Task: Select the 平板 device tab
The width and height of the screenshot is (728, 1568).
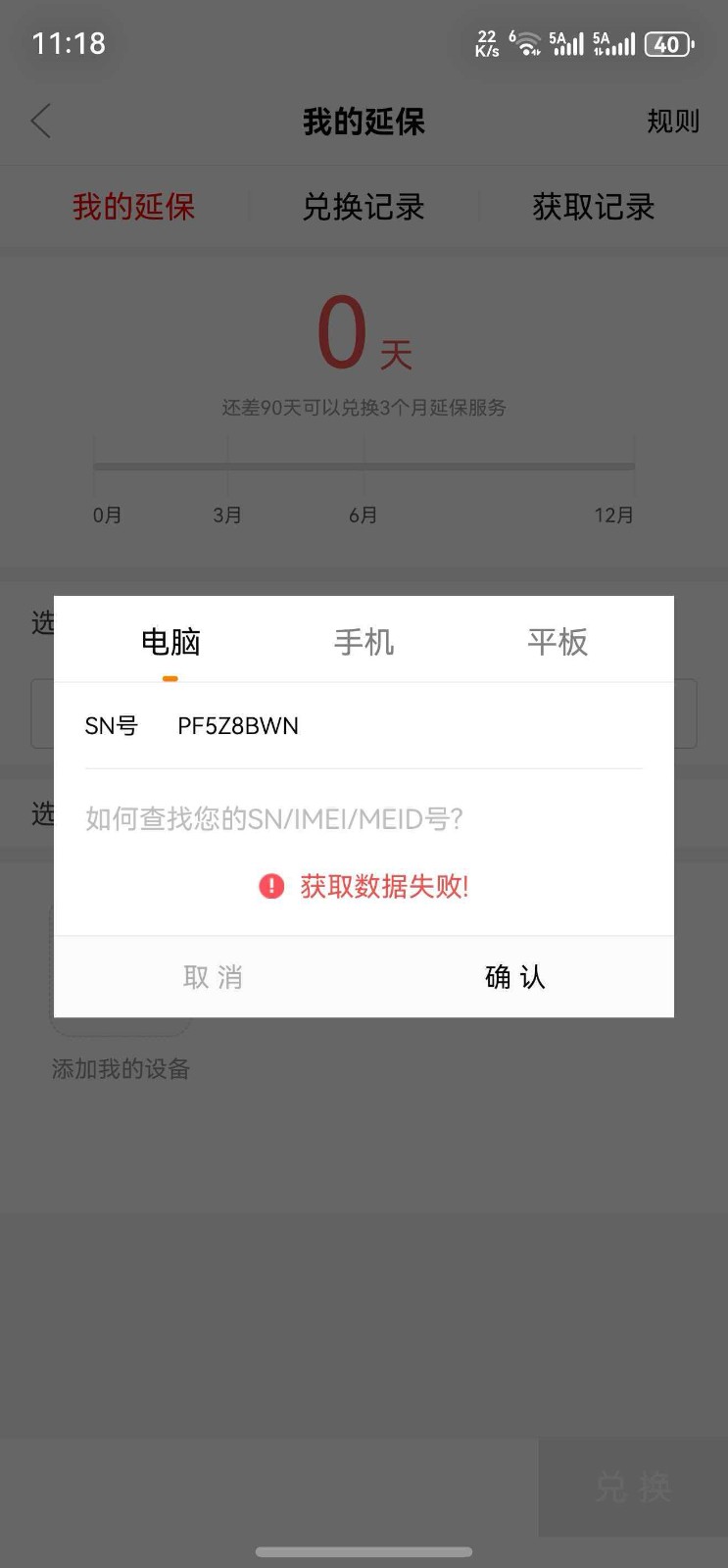Action: click(x=558, y=642)
